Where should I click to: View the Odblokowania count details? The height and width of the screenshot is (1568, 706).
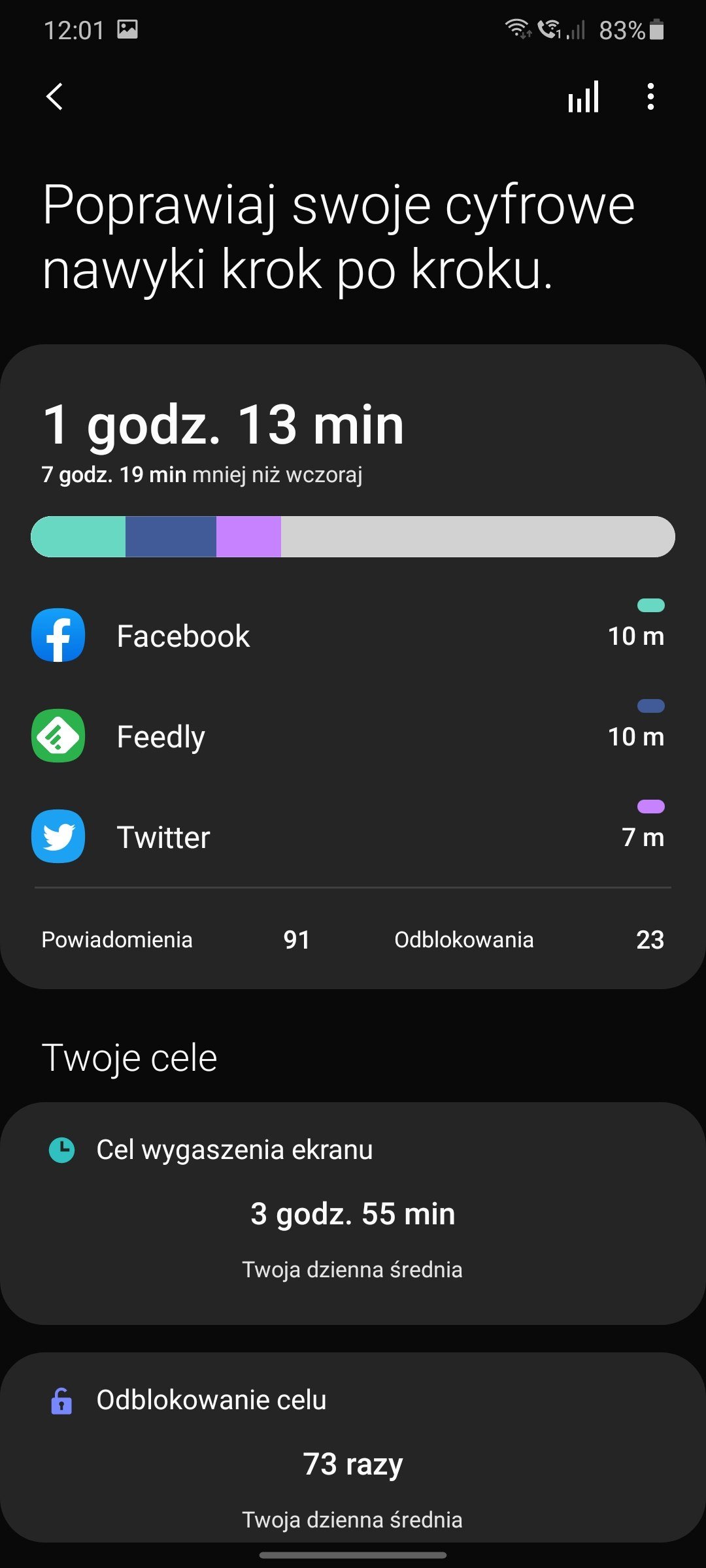click(x=529, y=939)
